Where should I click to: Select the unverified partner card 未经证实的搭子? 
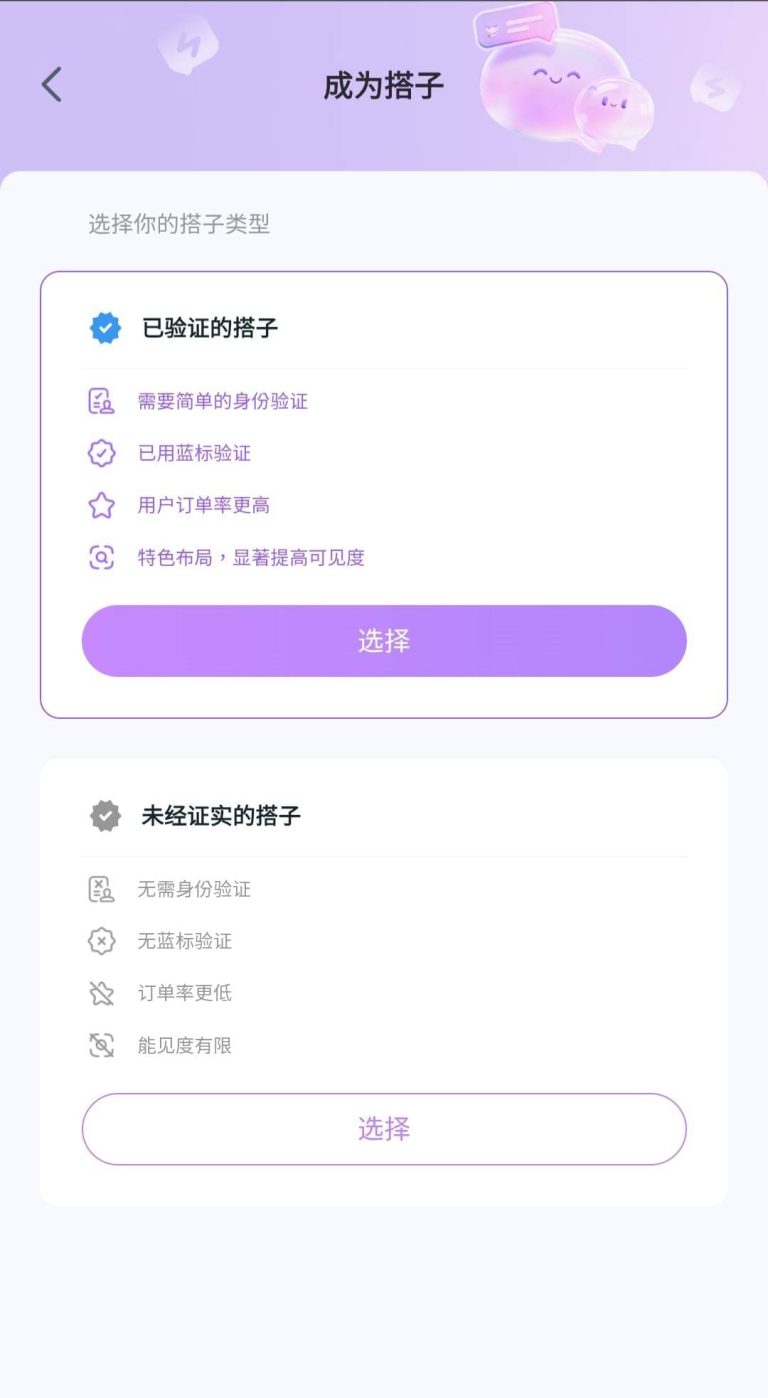click(384, 1129)
